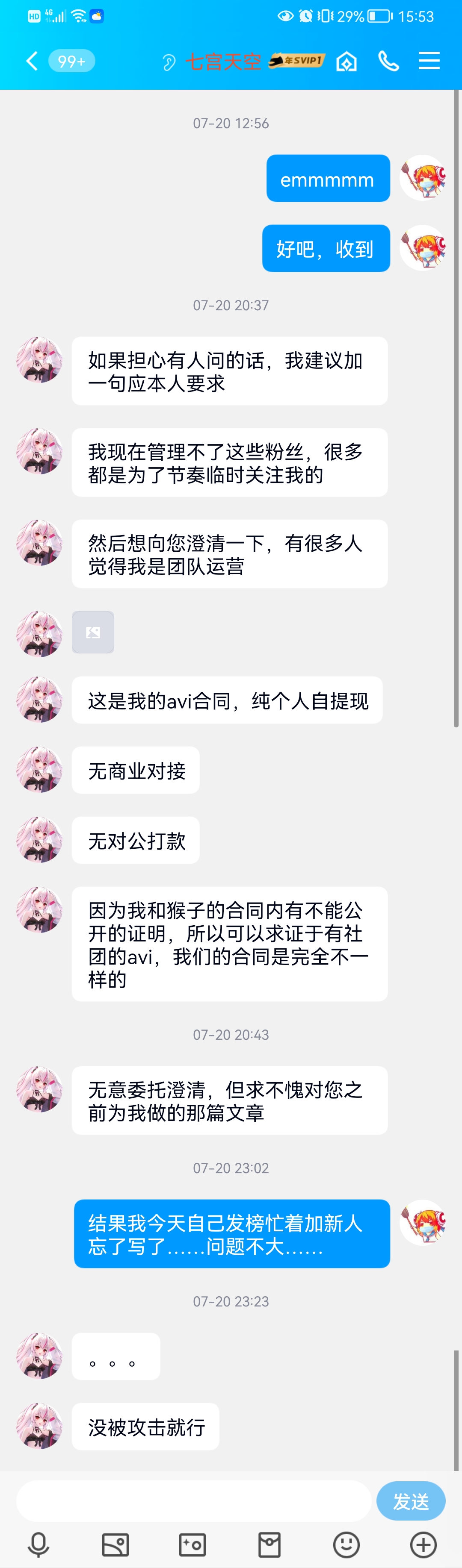Screen dimensions: 462x1568
Task: Open the SVIP badge beside the name
Action: [x=297, y=61]
